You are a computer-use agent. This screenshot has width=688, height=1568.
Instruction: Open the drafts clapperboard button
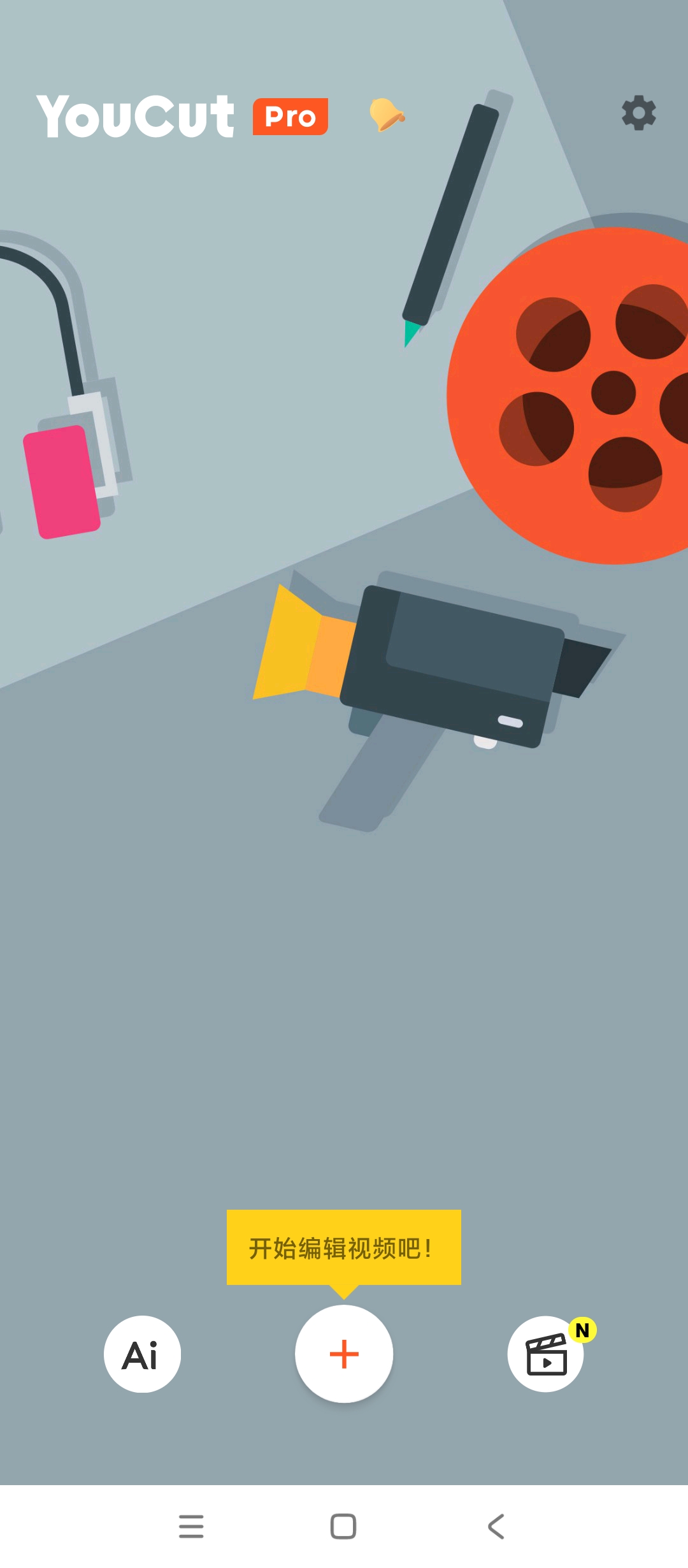pyautogui.click(x=546, y=1354)
